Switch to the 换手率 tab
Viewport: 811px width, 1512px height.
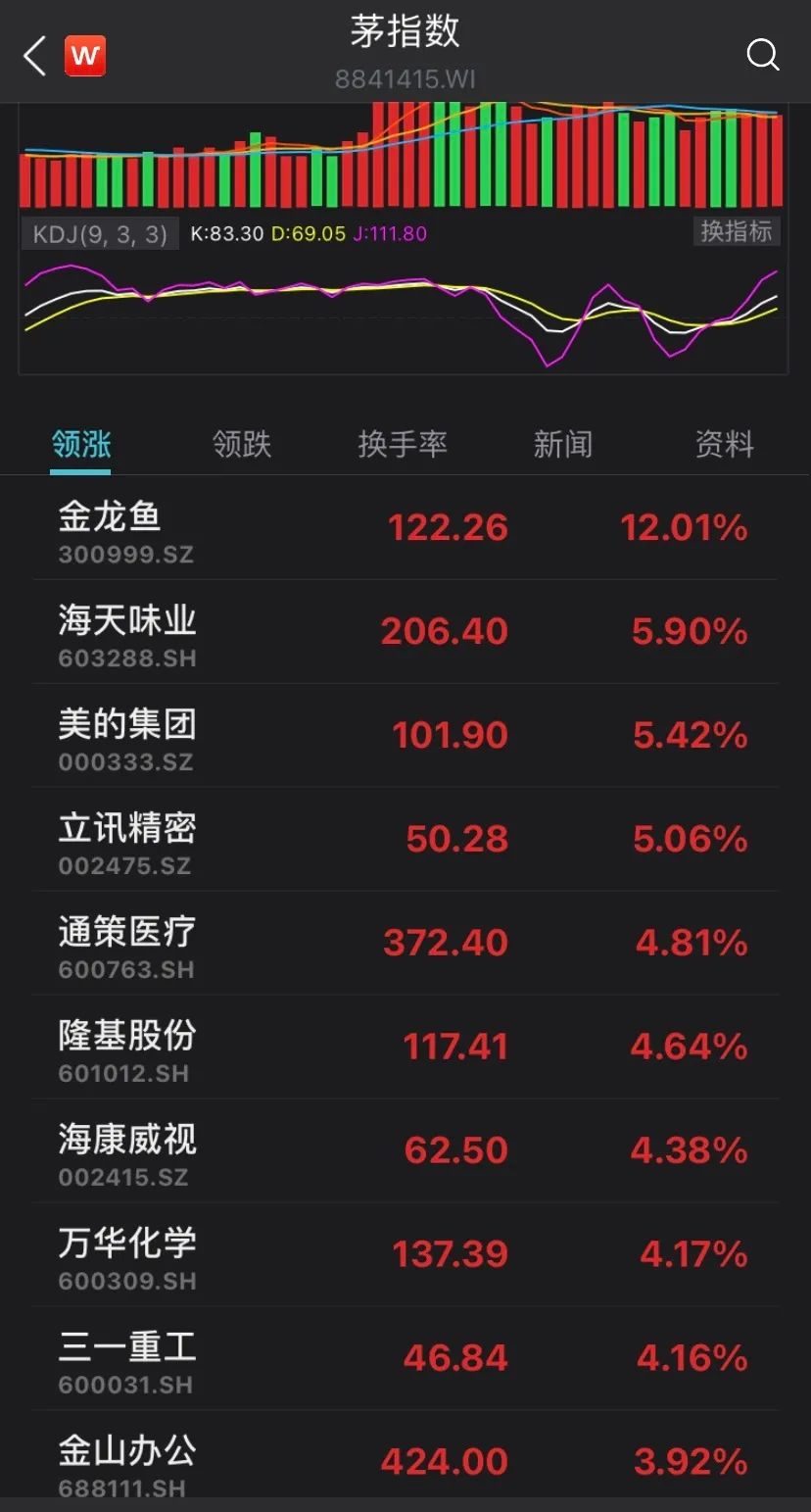coord(403,445)
